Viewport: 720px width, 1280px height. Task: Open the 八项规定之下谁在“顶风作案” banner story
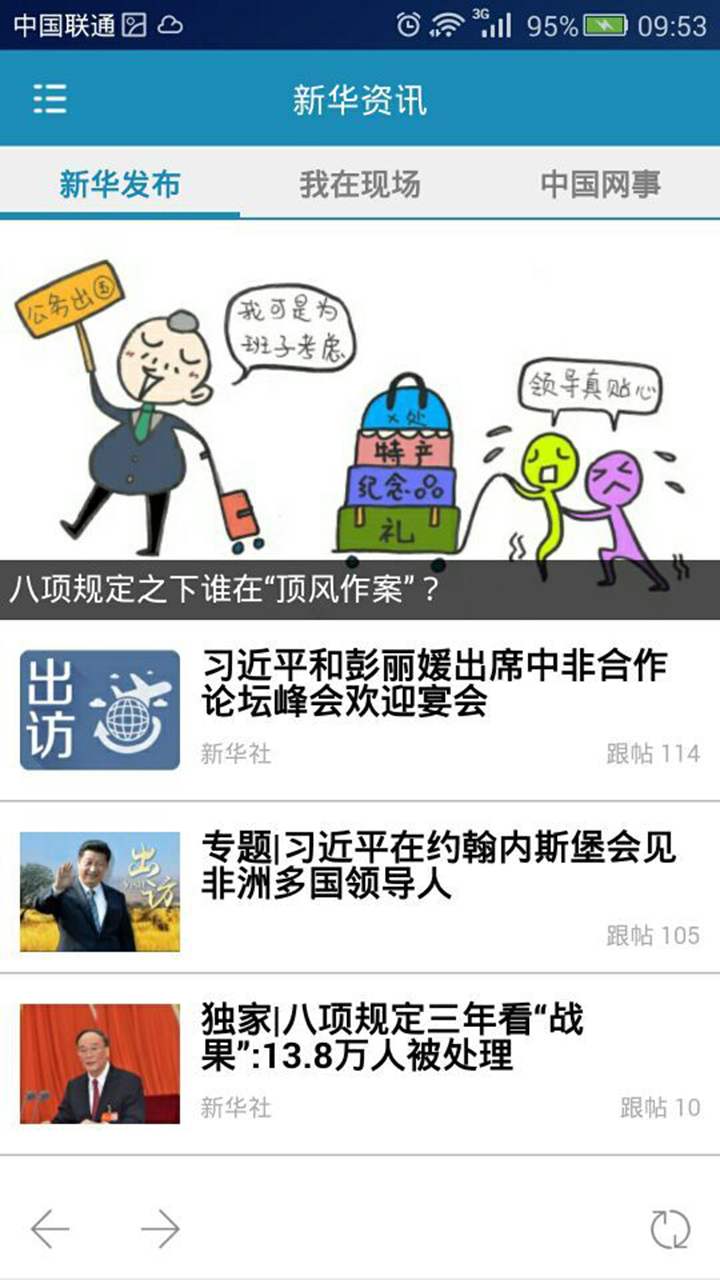point(360,420)
